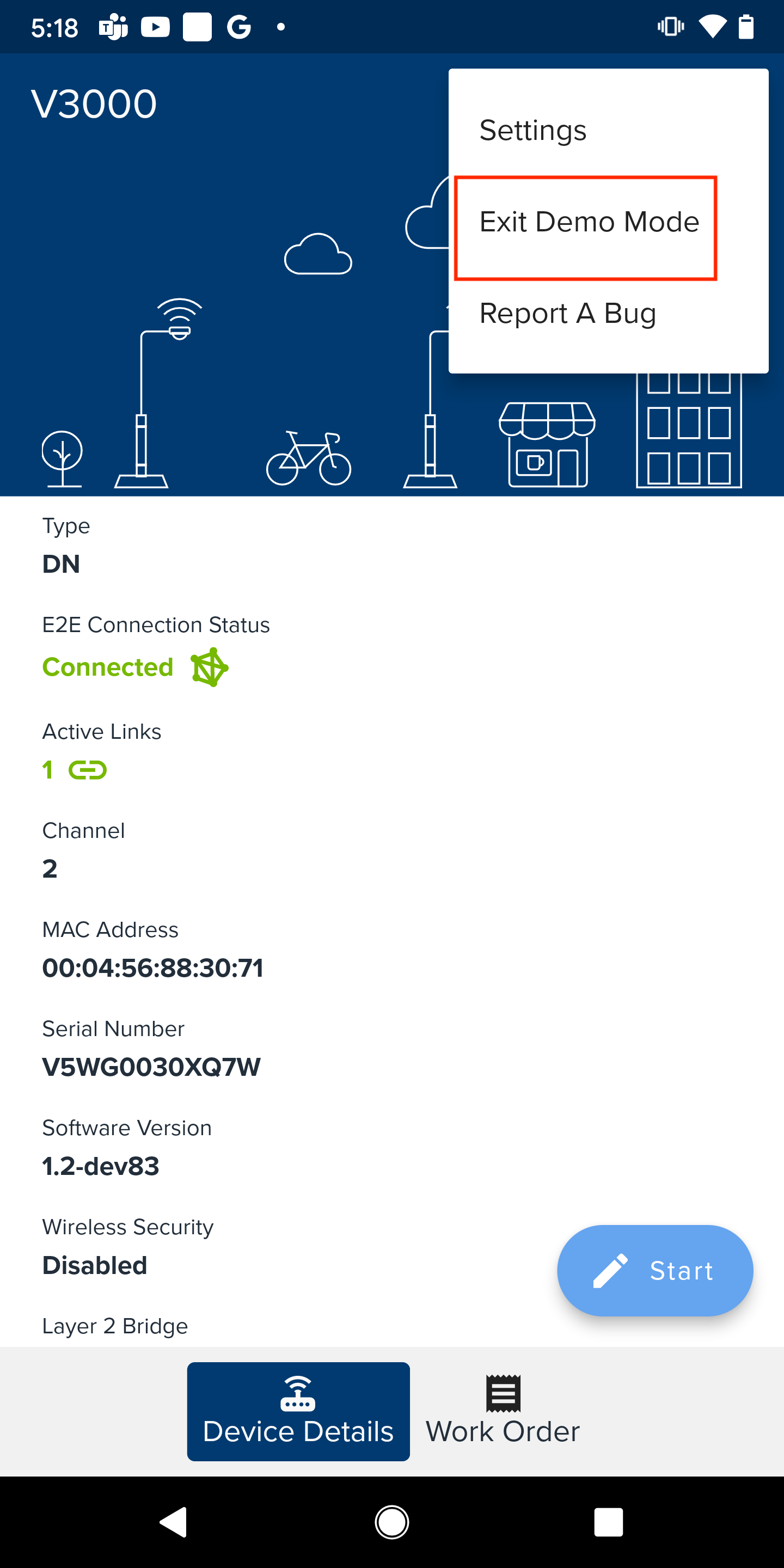Go back using the system back button

pyautogui.click(x=174, y=1522)
